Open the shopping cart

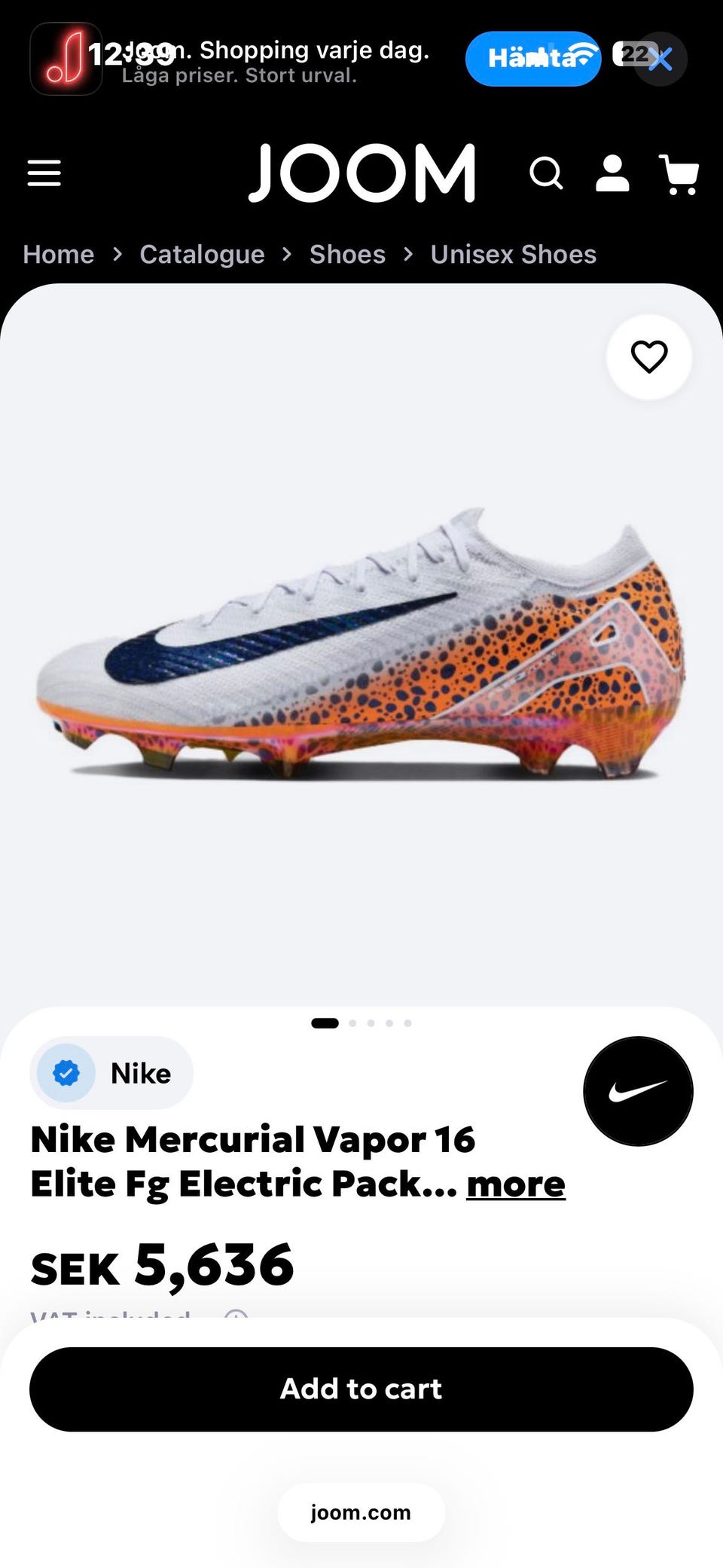click(679, 174)
